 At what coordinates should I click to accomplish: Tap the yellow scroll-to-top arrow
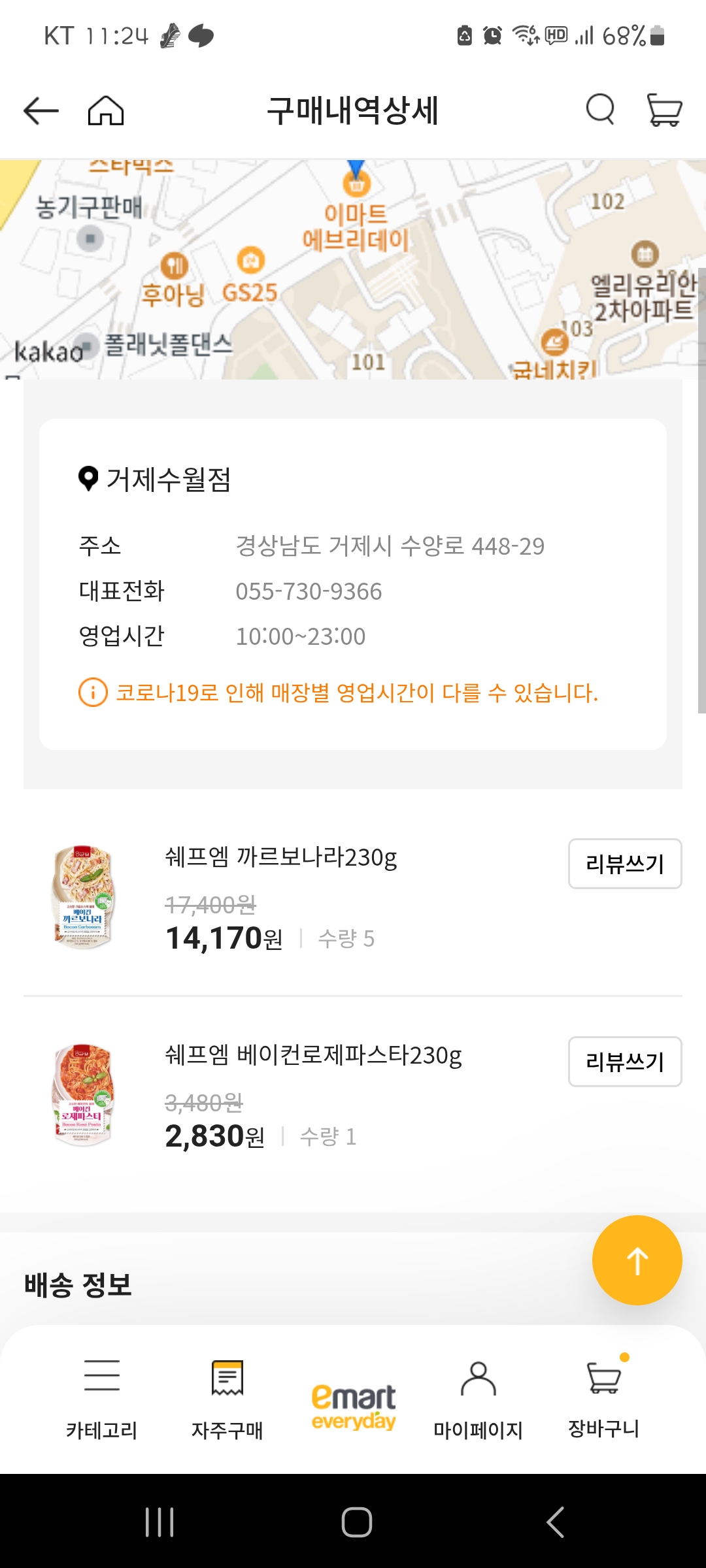[x=637, y=1259]
